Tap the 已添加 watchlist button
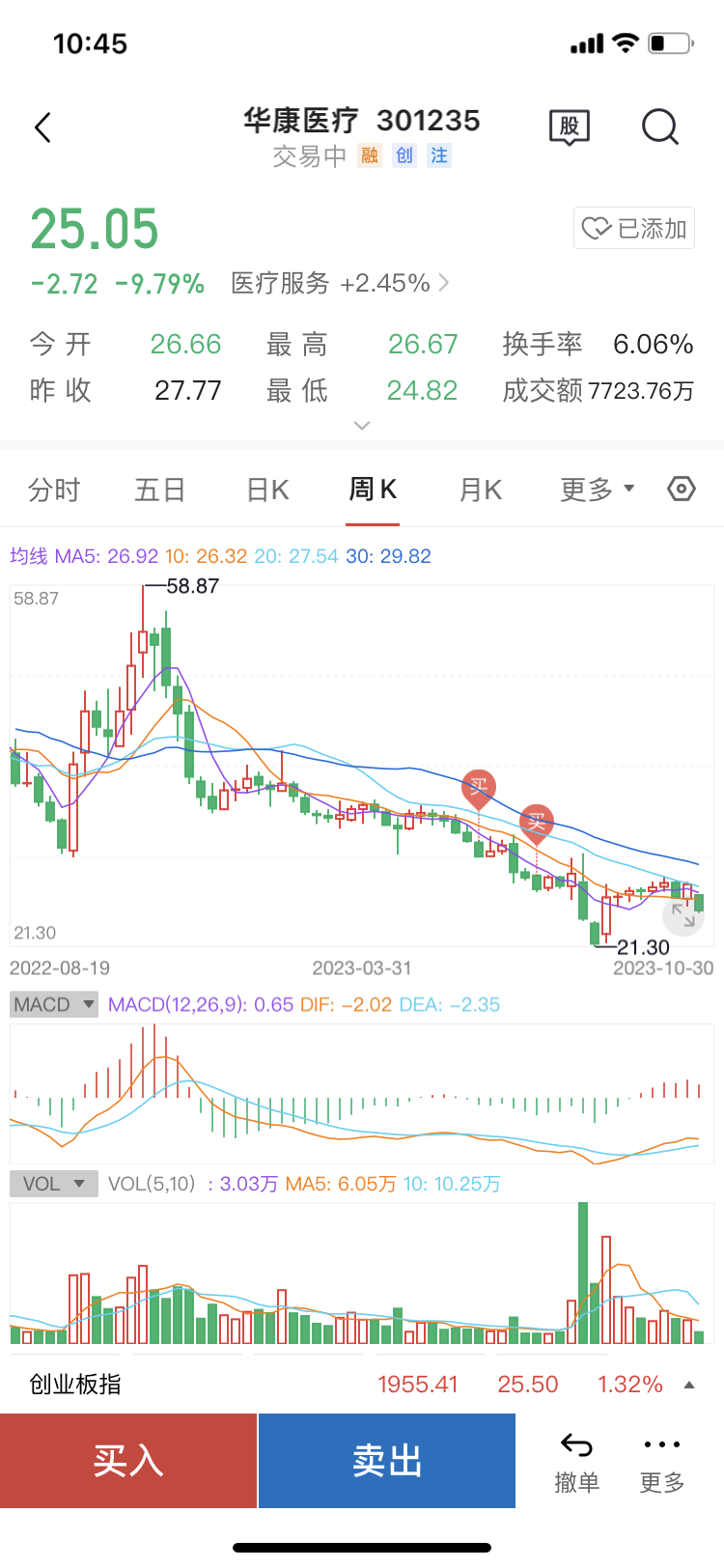The image size is (724, 1568). click(634, 229)
